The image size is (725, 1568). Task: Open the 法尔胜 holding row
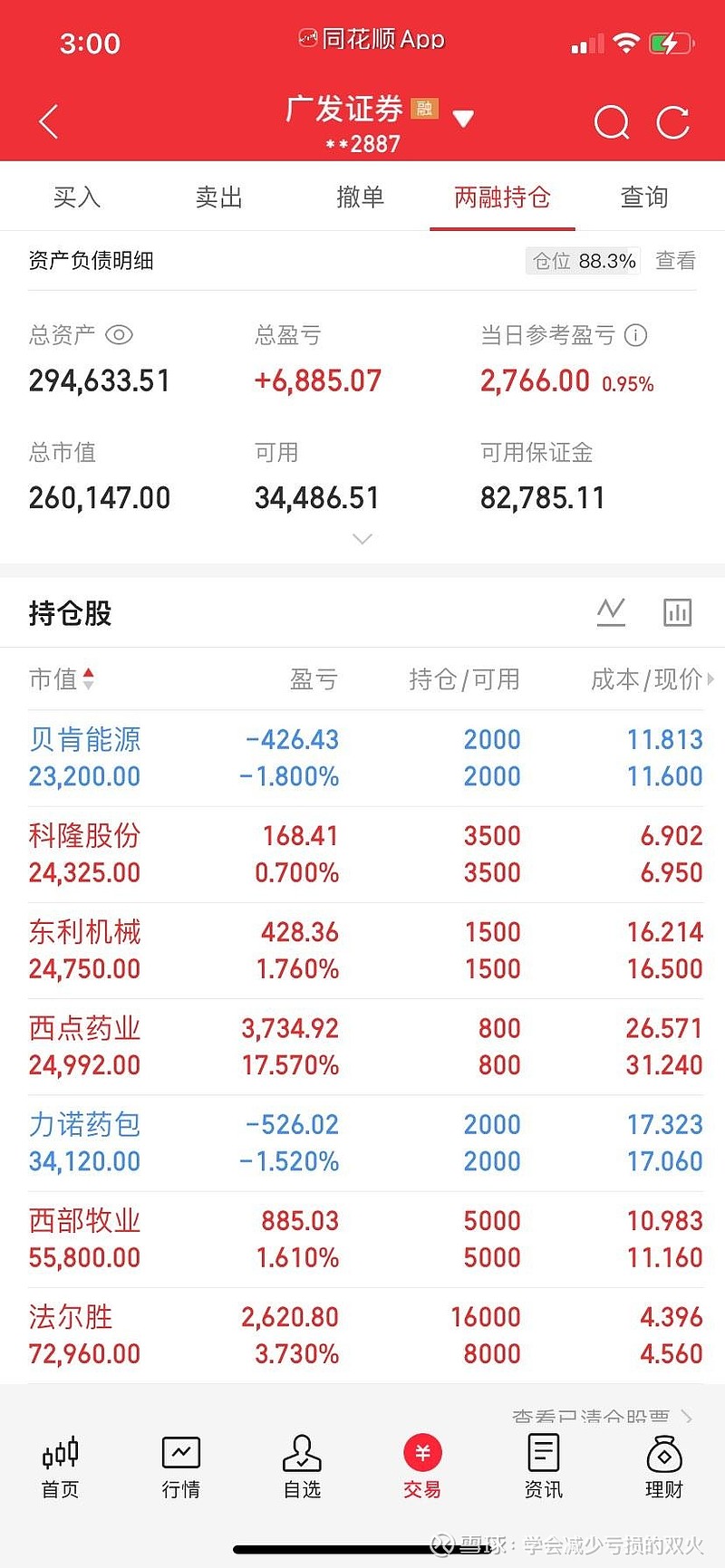pos(362,1335)
